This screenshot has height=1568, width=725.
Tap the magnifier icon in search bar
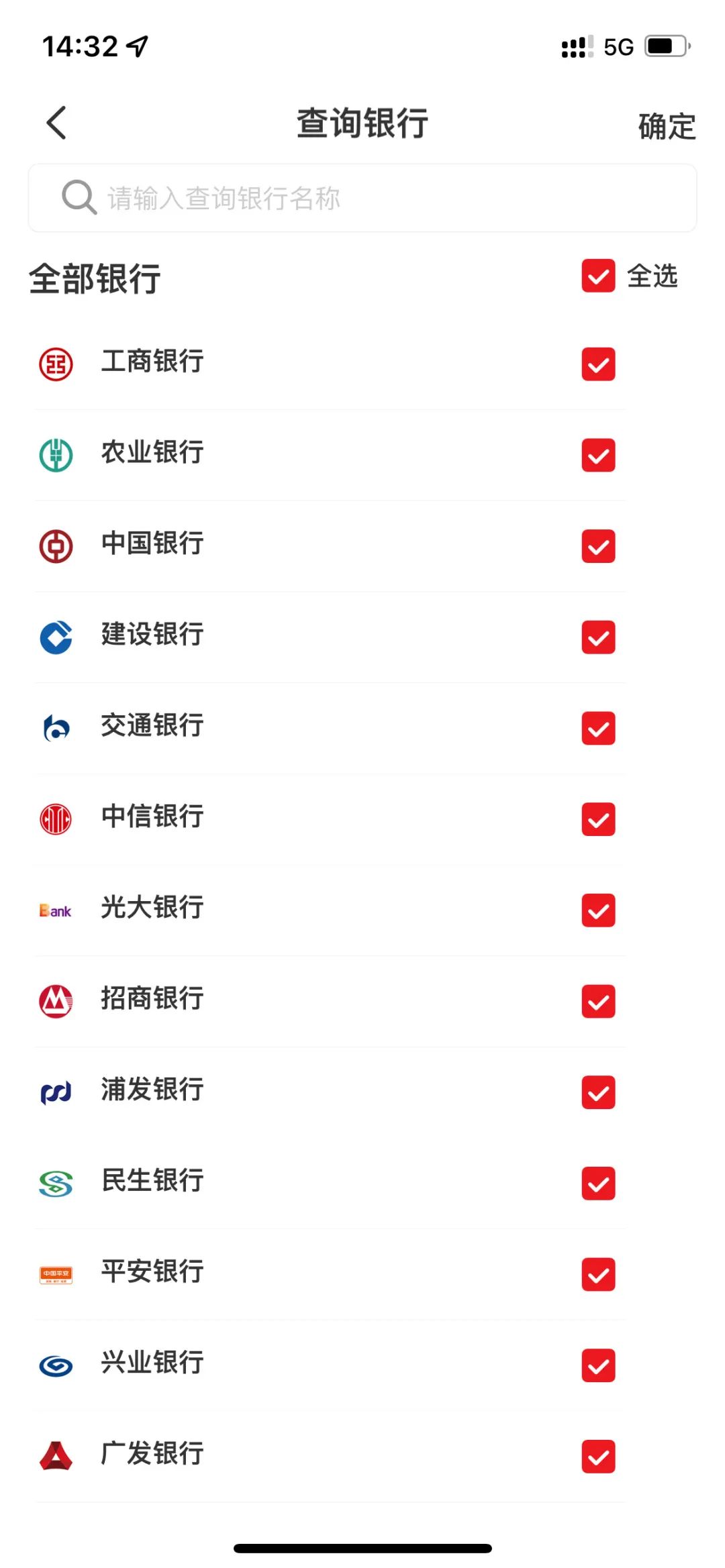click(77, 197)
